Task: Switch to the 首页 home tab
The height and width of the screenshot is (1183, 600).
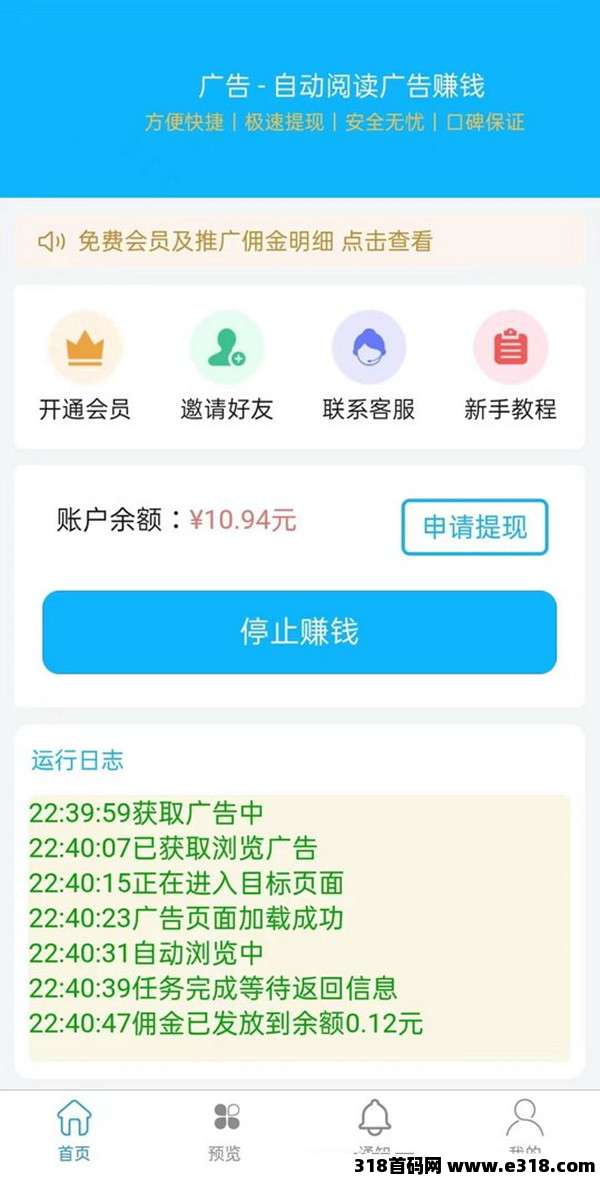Action: click(x=74, y=1130)
